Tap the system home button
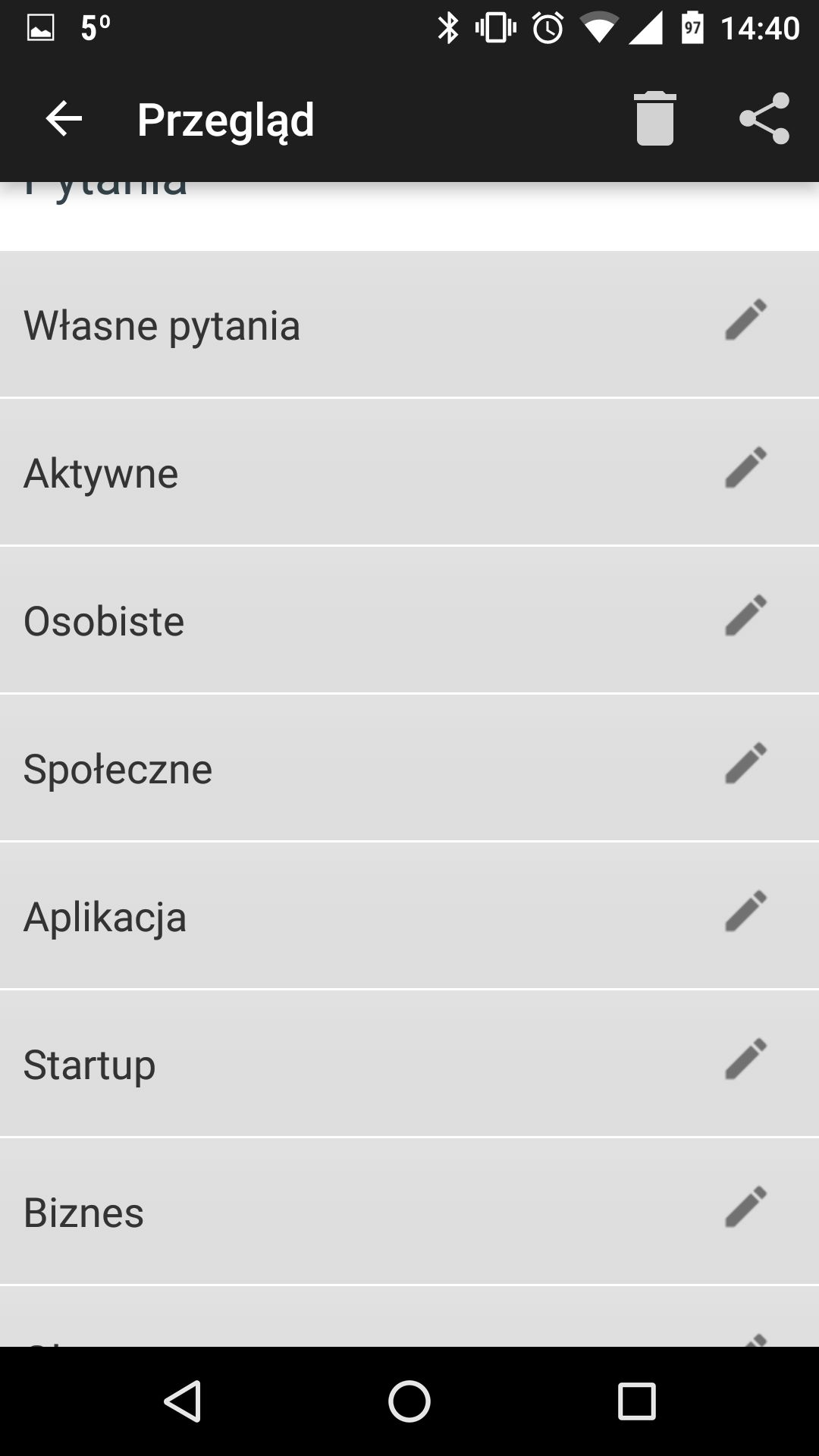Viewport: 819px width, 1456px height. click(409, 1401)
